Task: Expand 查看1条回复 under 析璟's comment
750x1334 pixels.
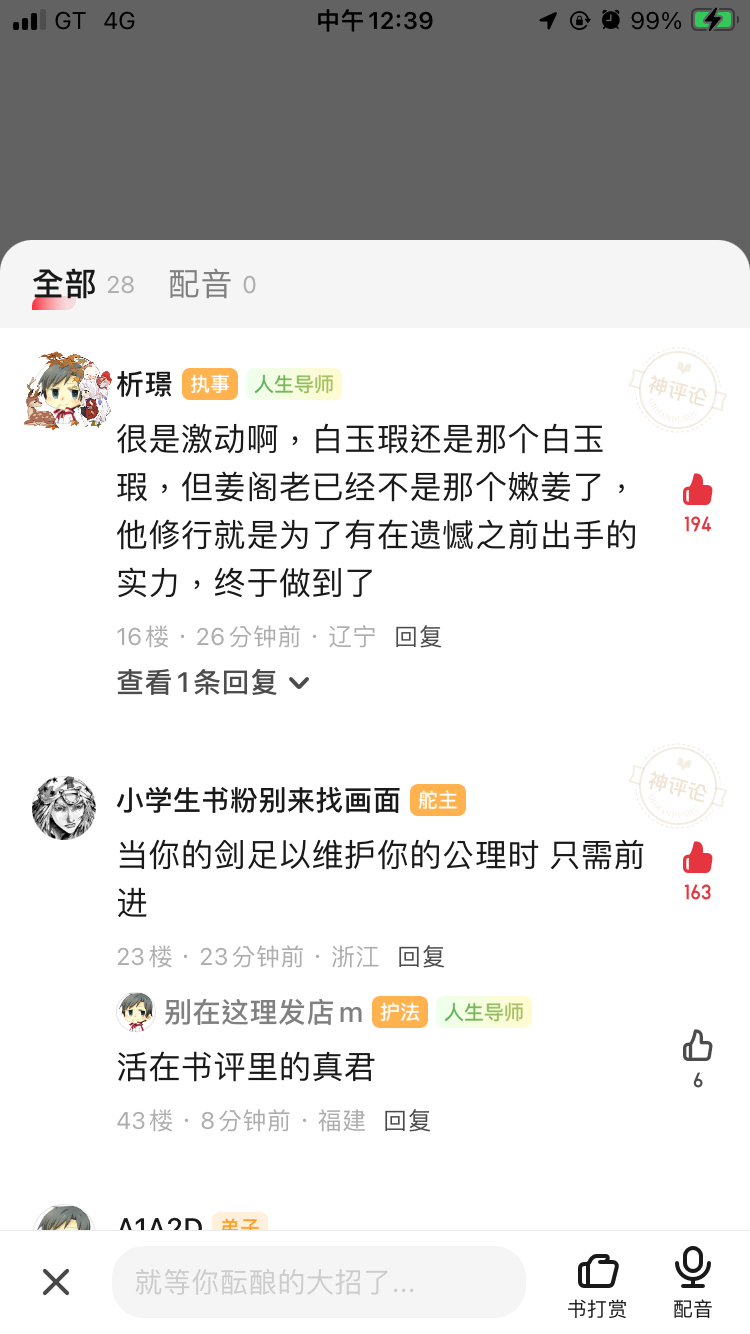Action: click(213, 683)
